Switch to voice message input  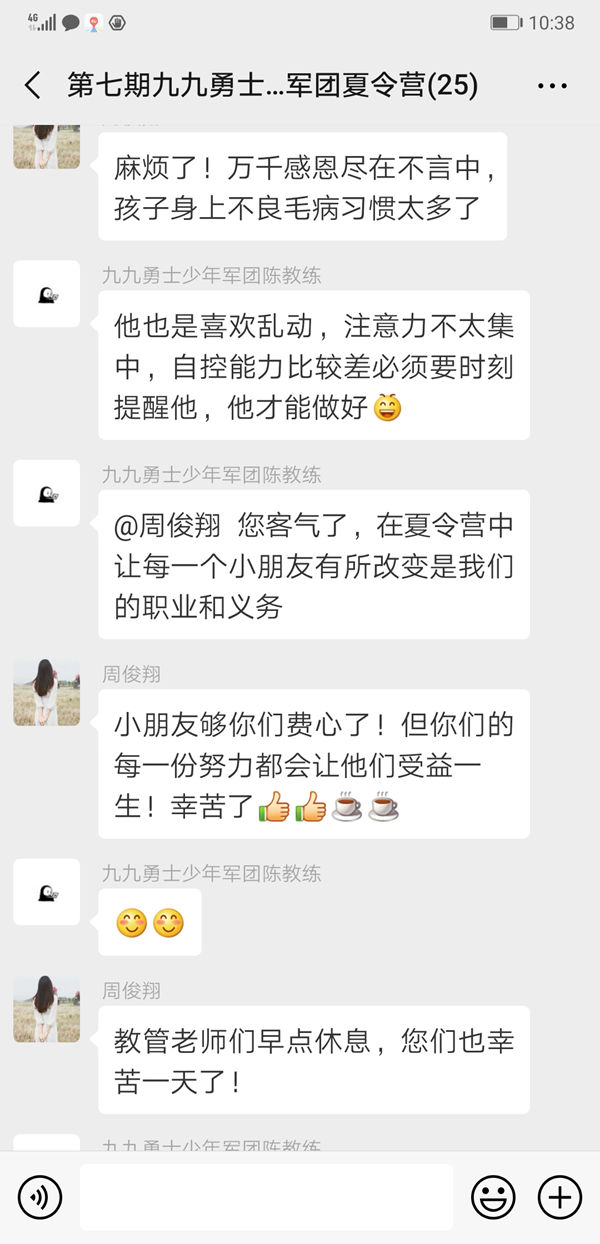point(40,1196)
